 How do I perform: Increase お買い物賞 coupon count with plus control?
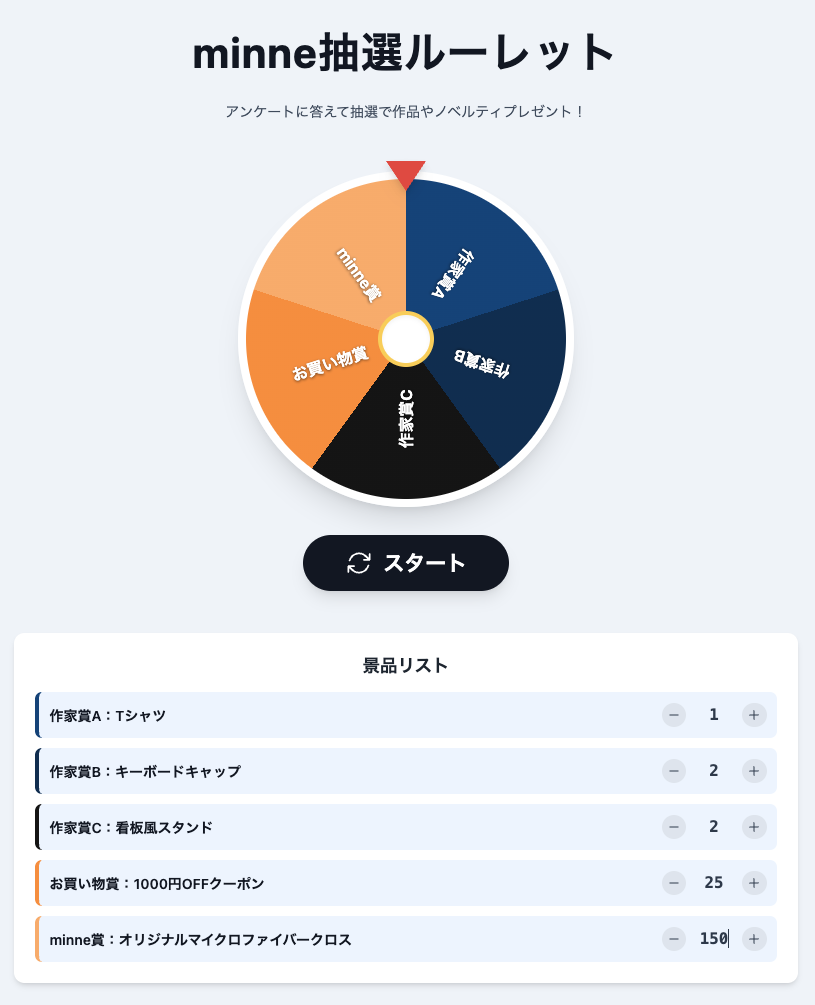tap(755, 883)
